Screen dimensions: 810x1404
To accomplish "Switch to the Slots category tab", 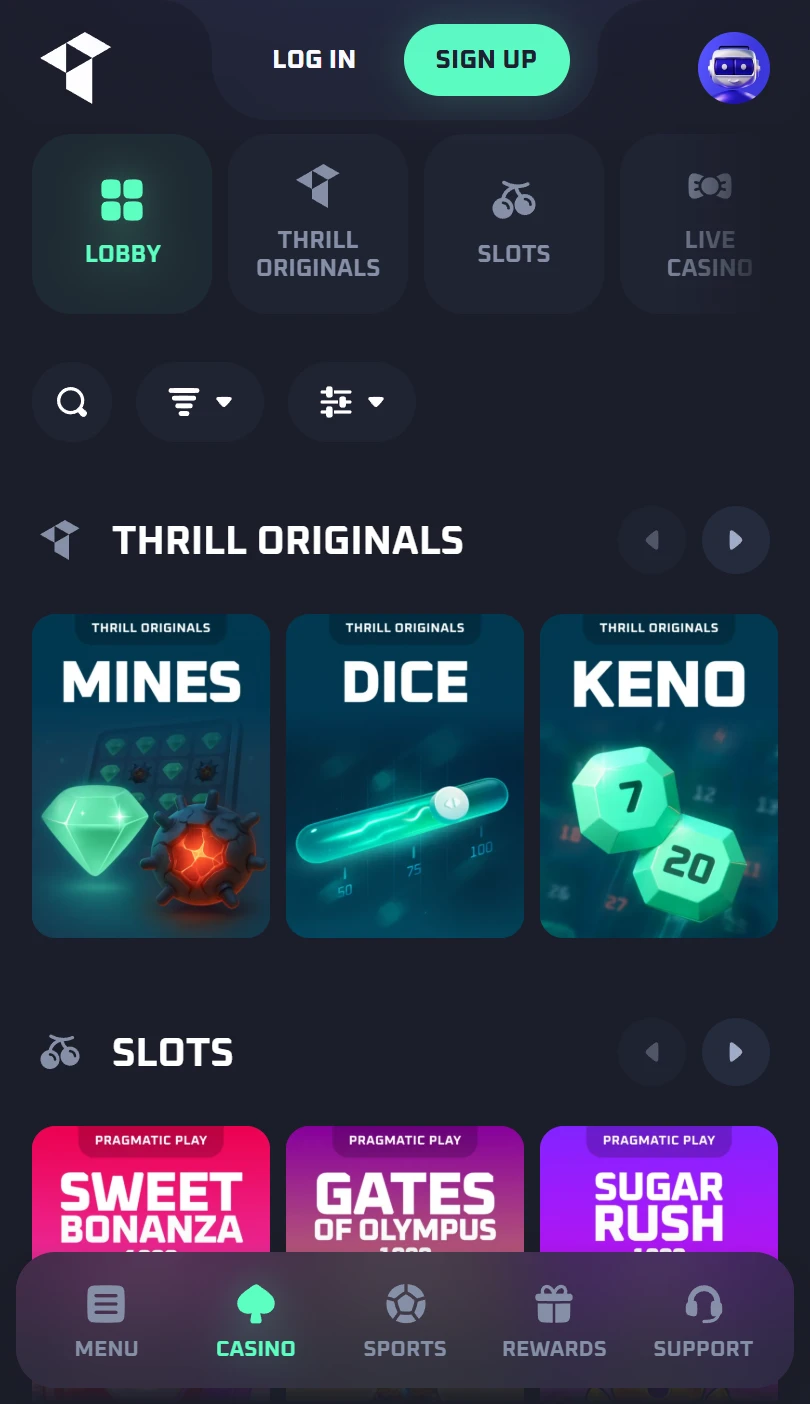I will pyautogui.click(x=514, y=224).
